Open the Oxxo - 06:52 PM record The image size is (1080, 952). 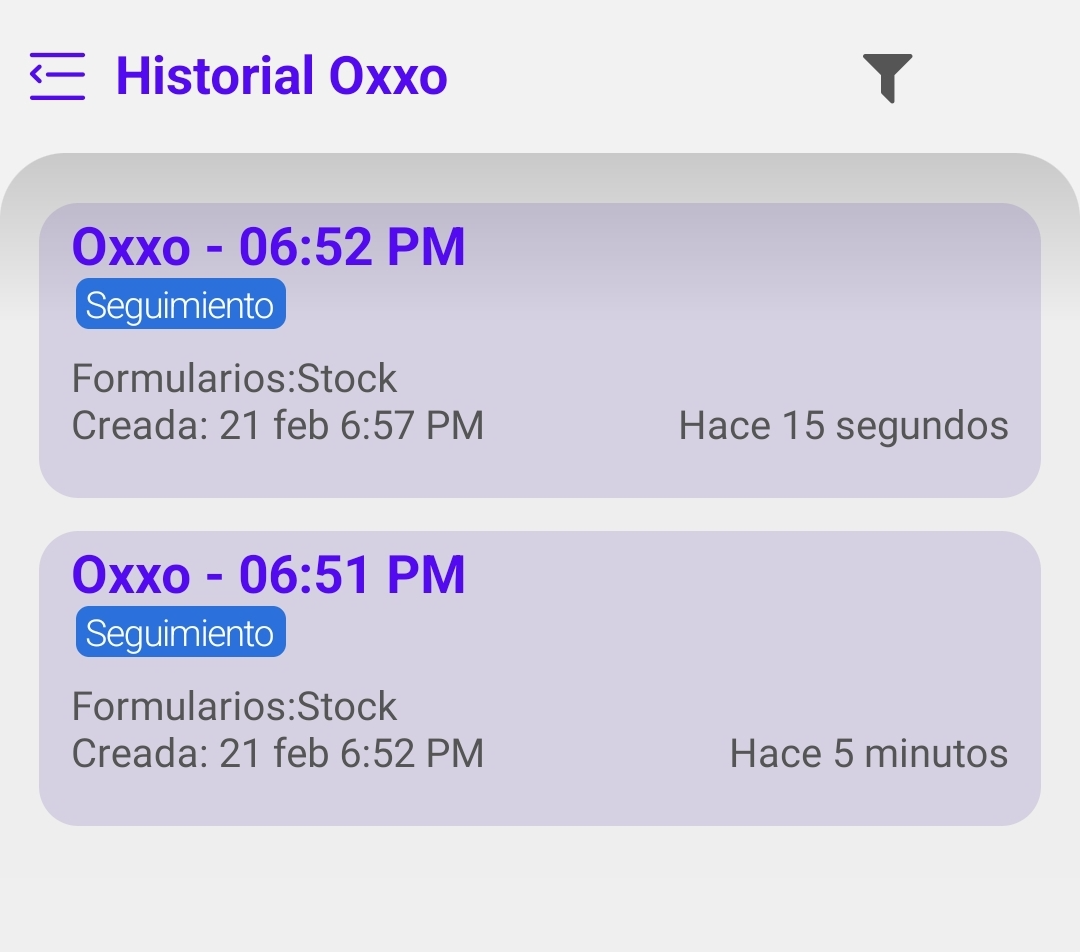pyautogui.click(x=540, y=350)
